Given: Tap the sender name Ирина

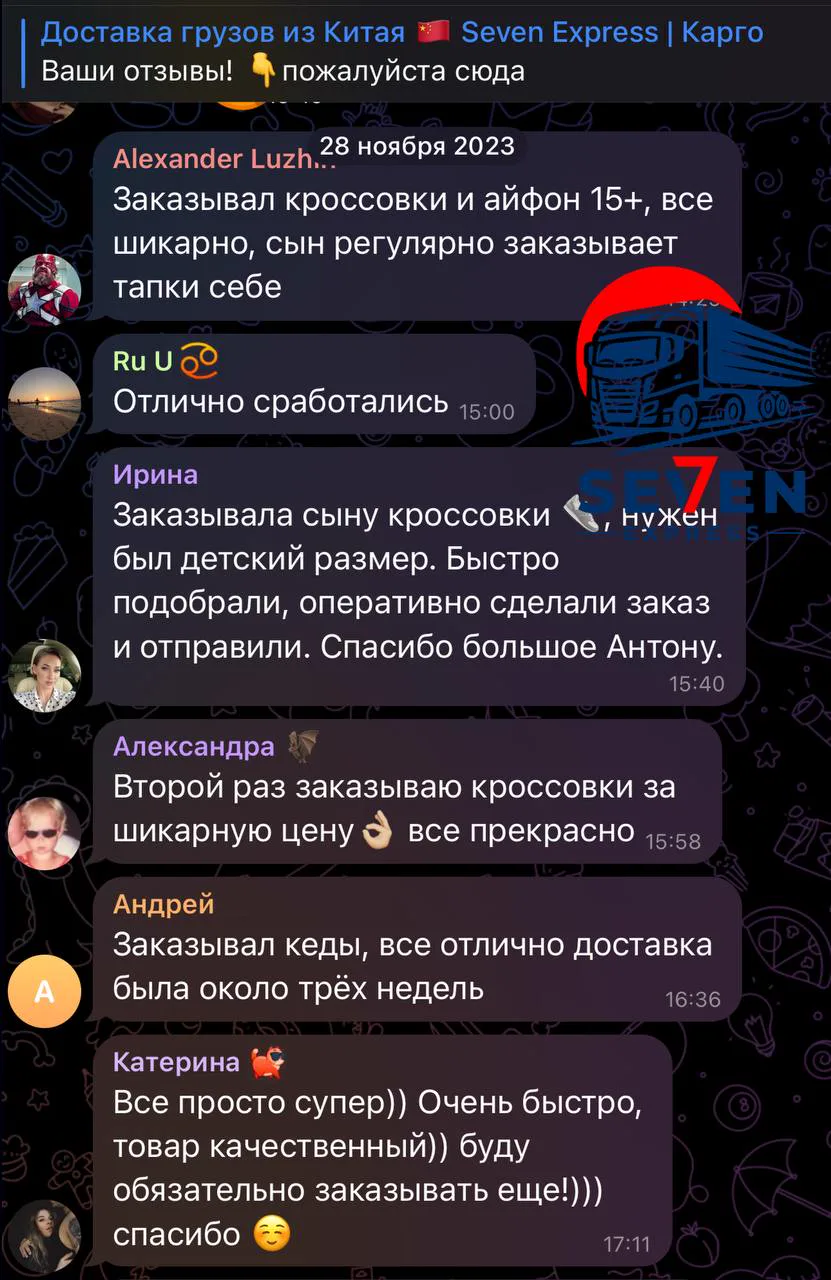Looking at the screenshot, I should (x=155, y=475).
